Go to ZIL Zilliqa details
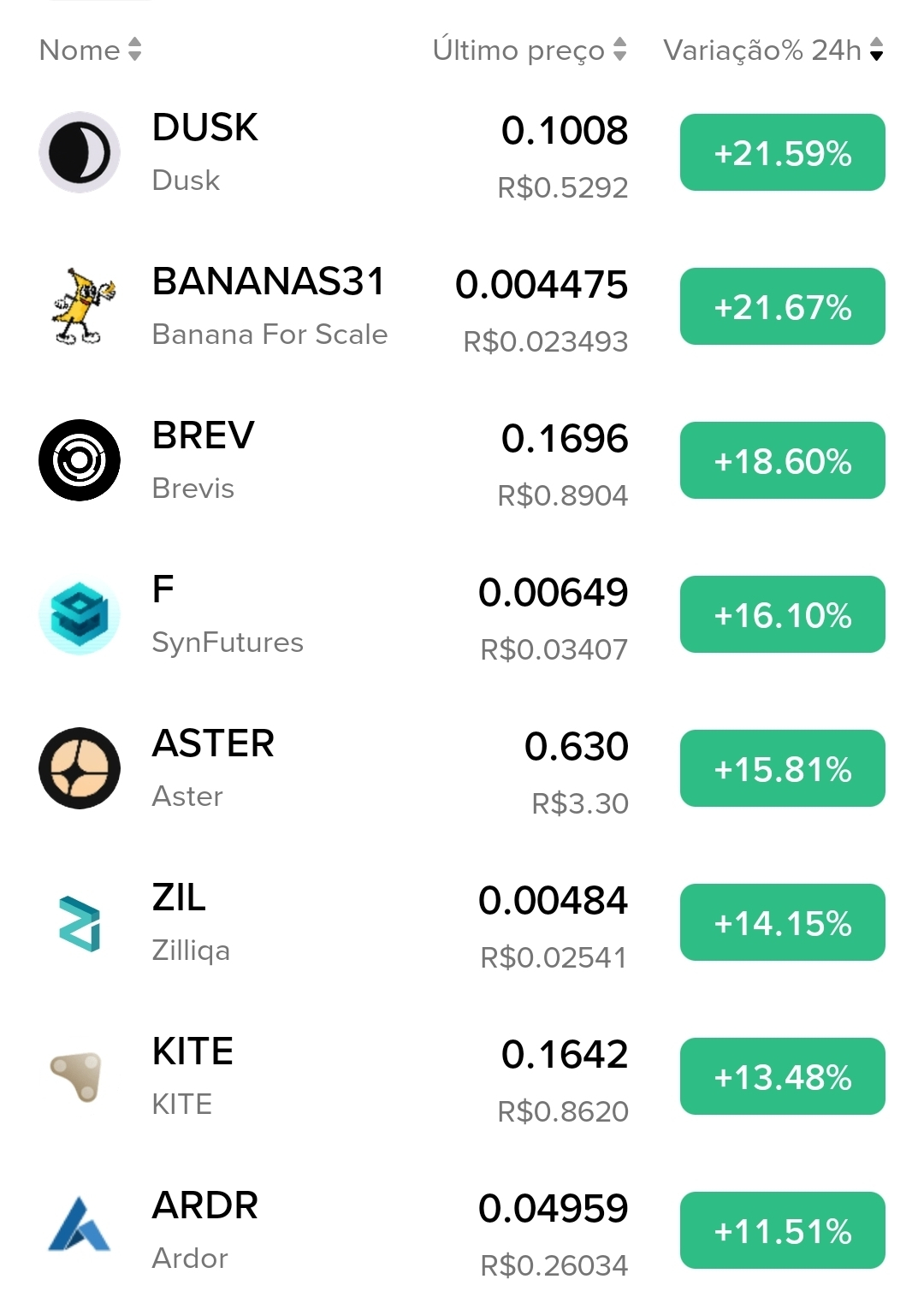This screenshot has height=1297, width=924. click(x=190, y=922)
